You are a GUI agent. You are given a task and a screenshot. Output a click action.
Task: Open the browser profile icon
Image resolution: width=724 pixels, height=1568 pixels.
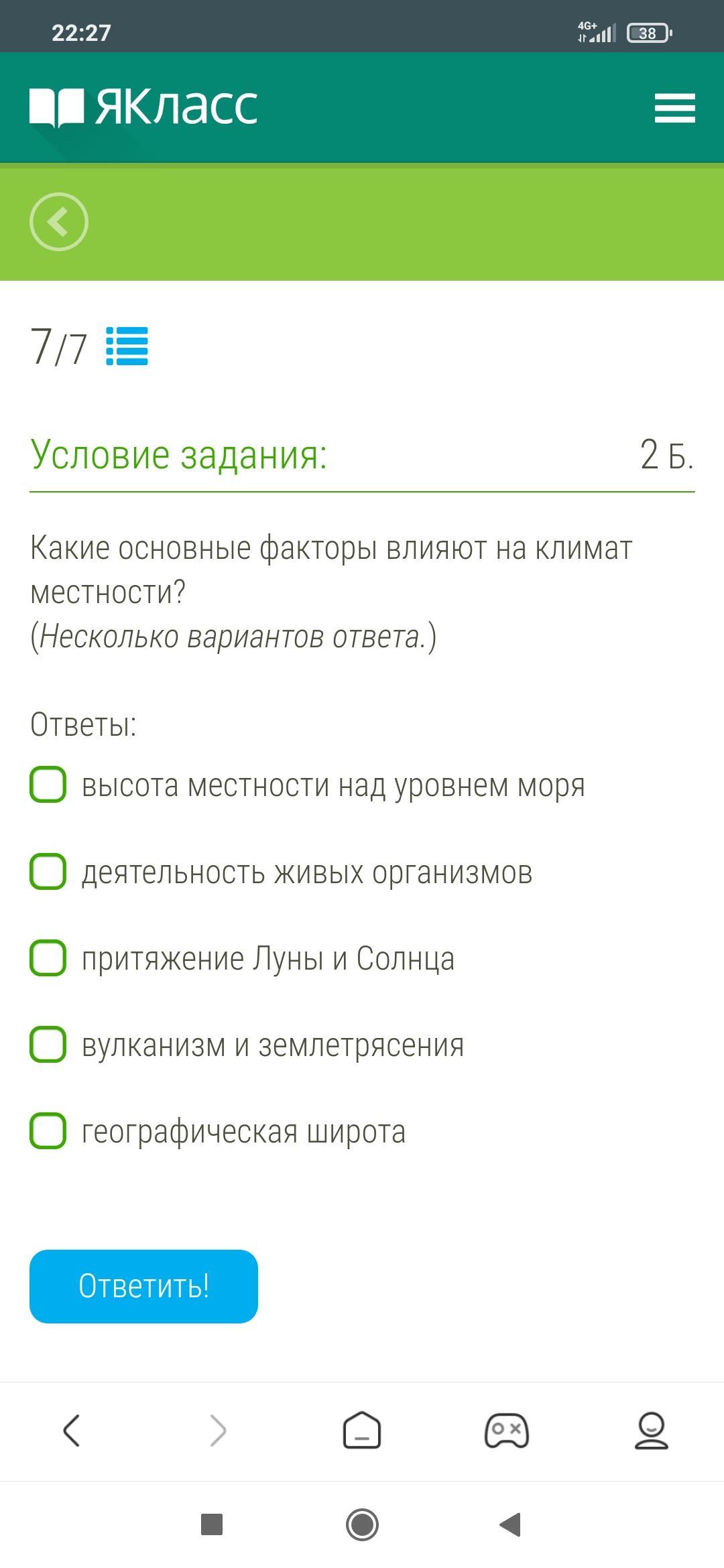[x=652, y=1431]
